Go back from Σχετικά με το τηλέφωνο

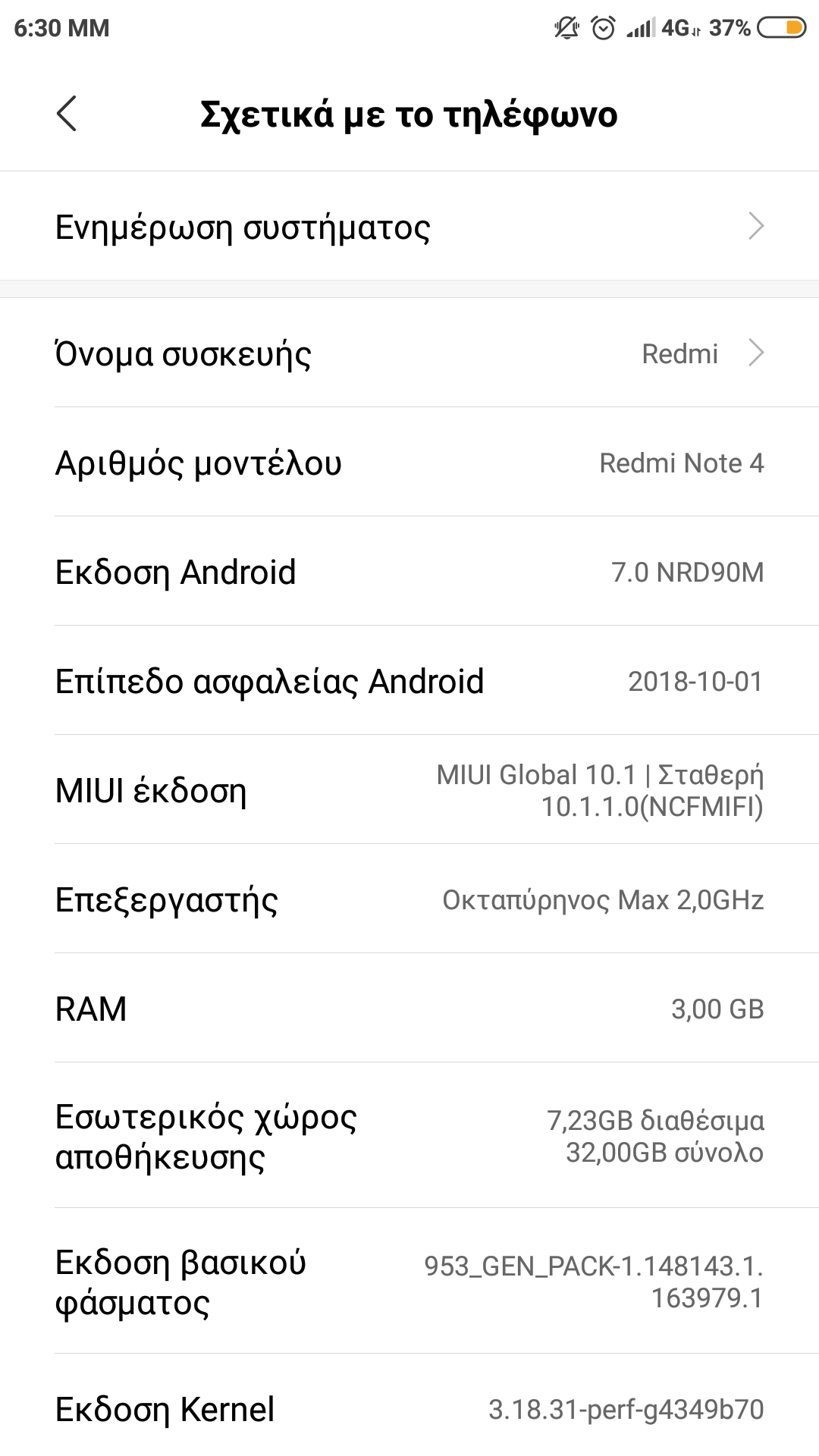67,115
